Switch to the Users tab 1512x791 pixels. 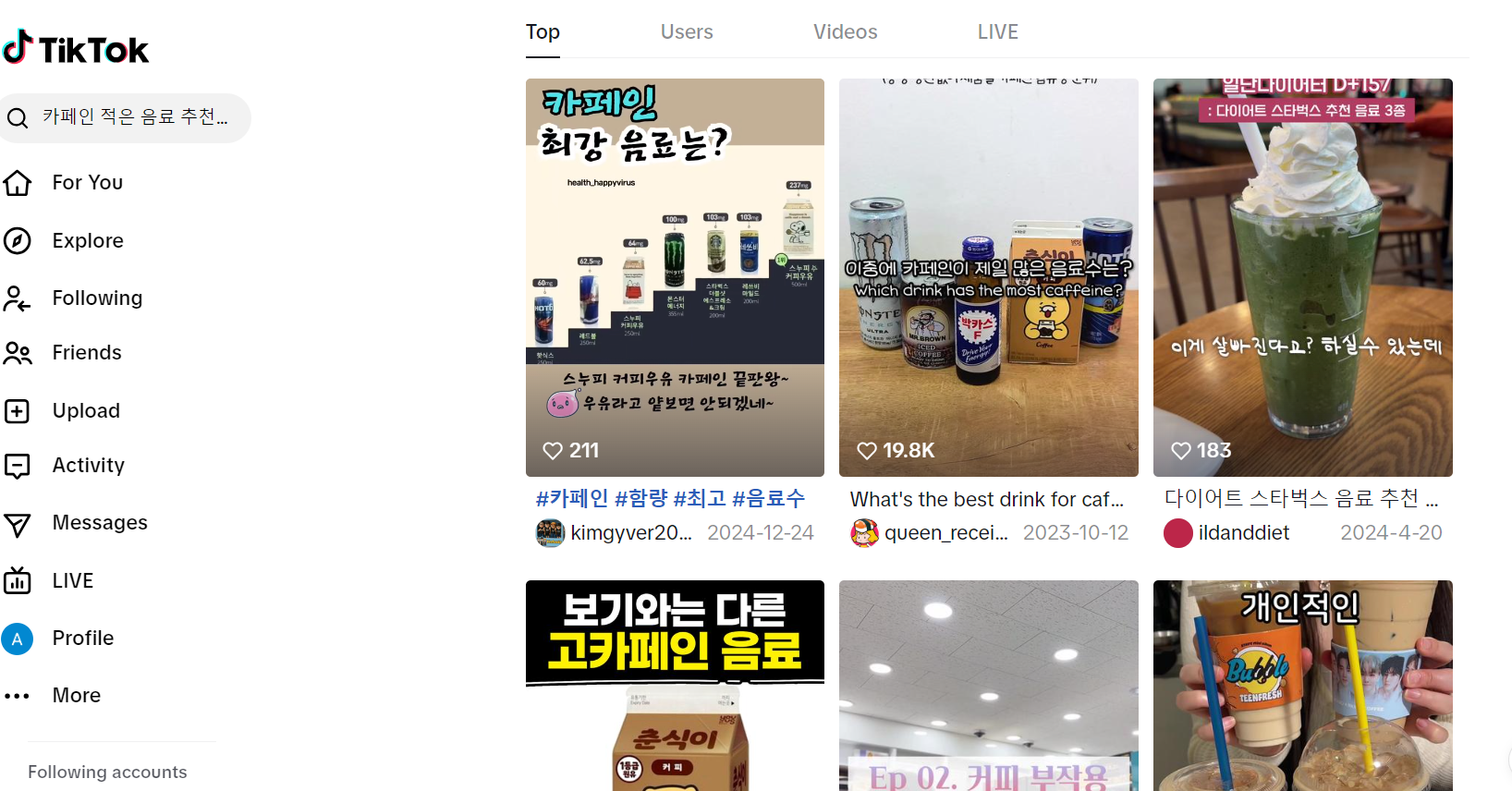pos(687,32)
